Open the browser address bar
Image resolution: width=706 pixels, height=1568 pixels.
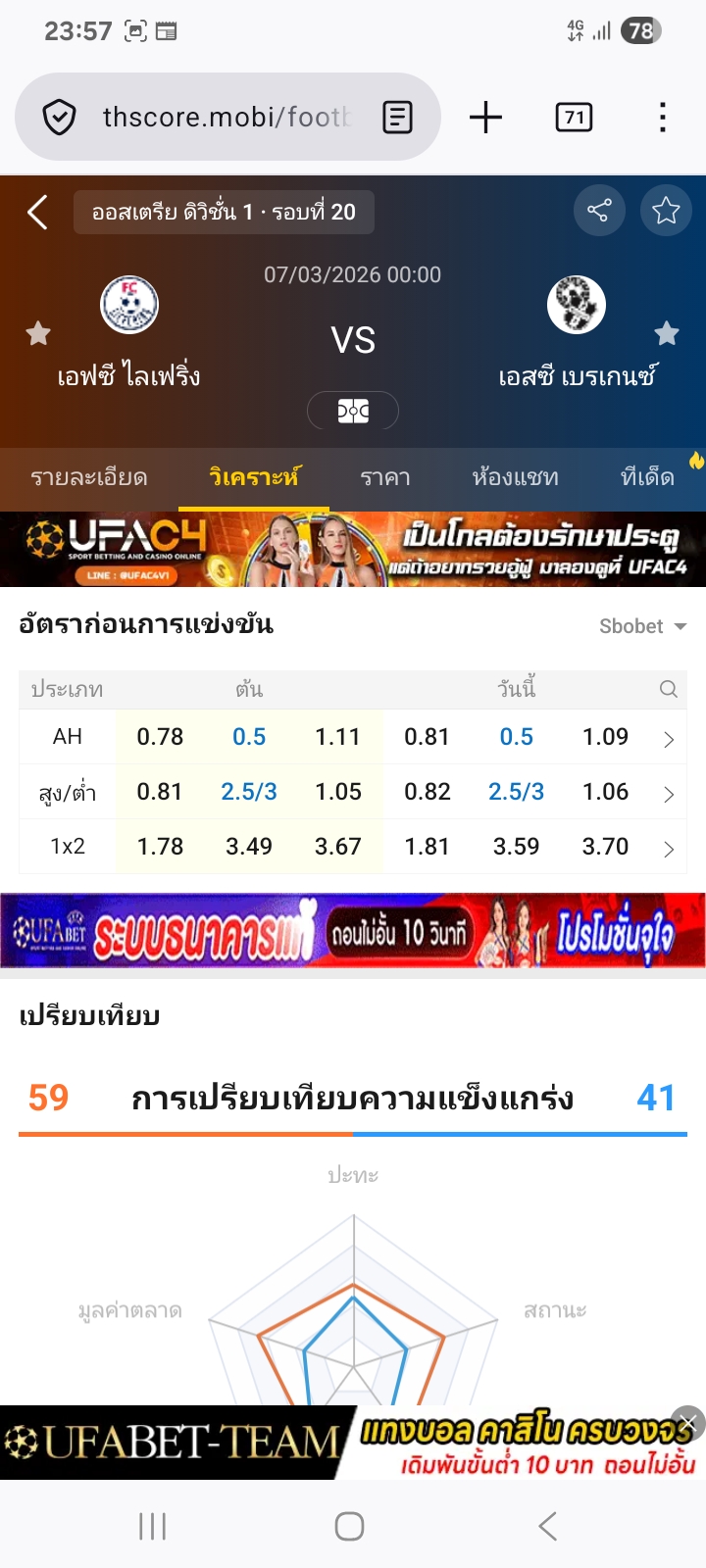[226, 118]
